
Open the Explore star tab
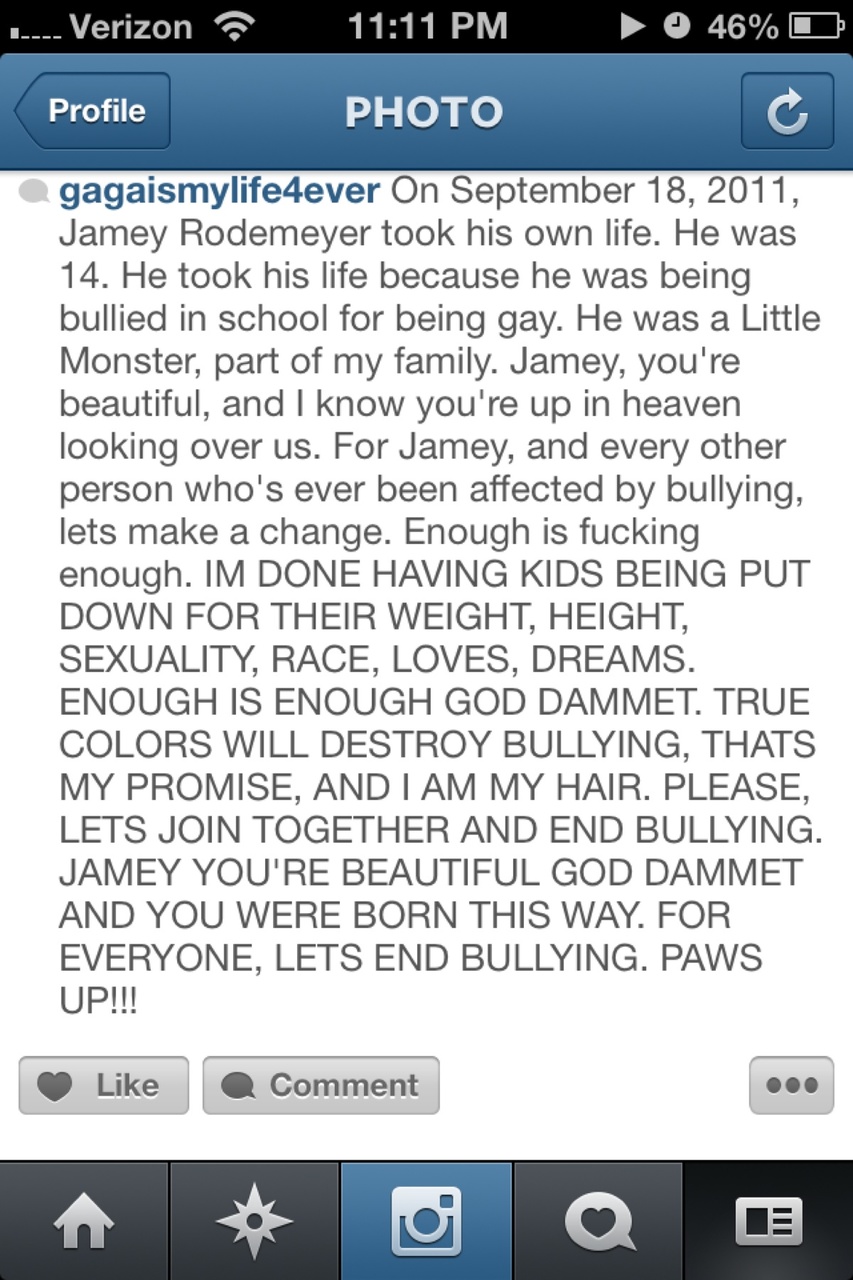click(x=255, y=1222)
